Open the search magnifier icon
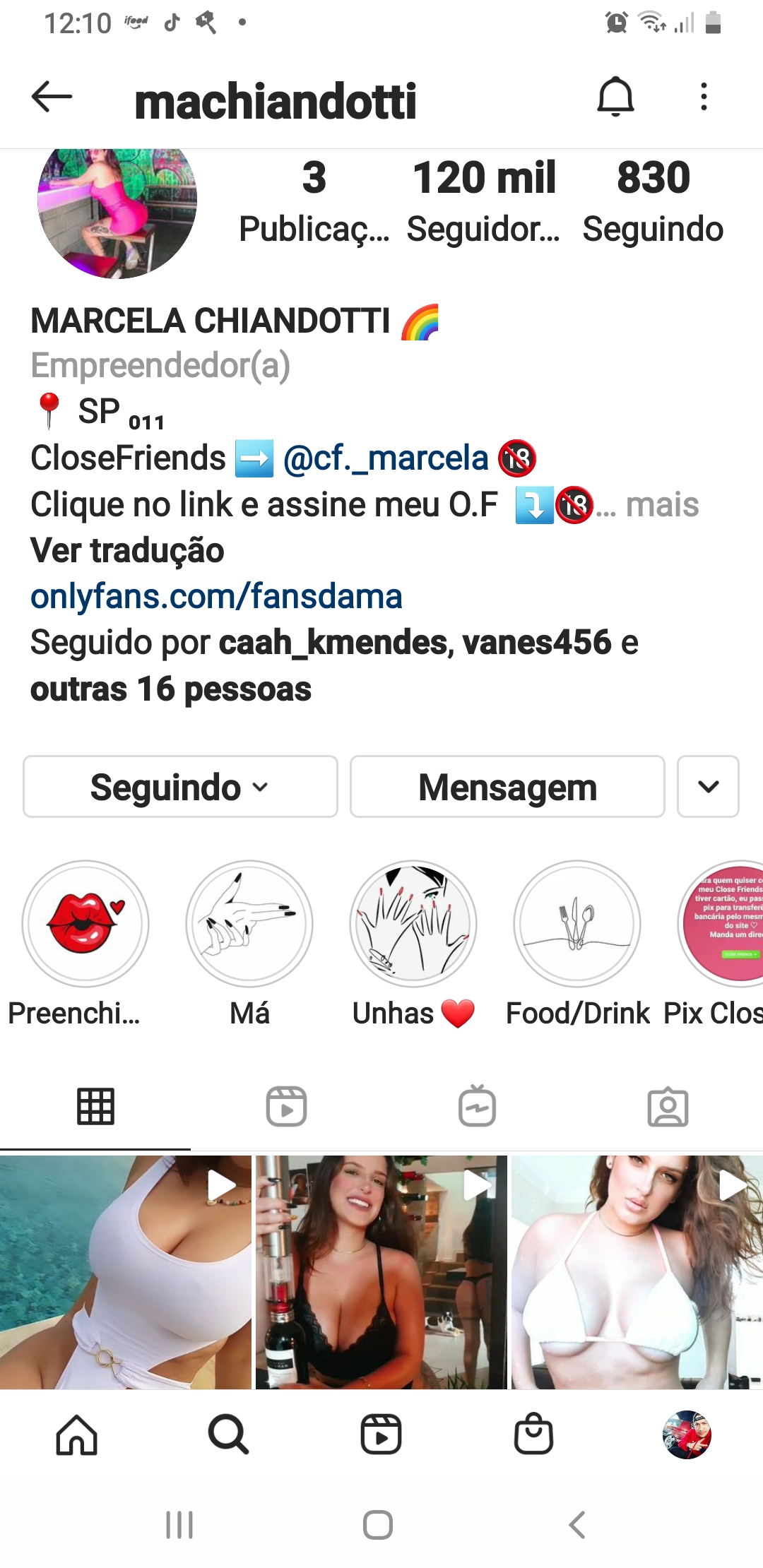 click(x=228, y=1434)
